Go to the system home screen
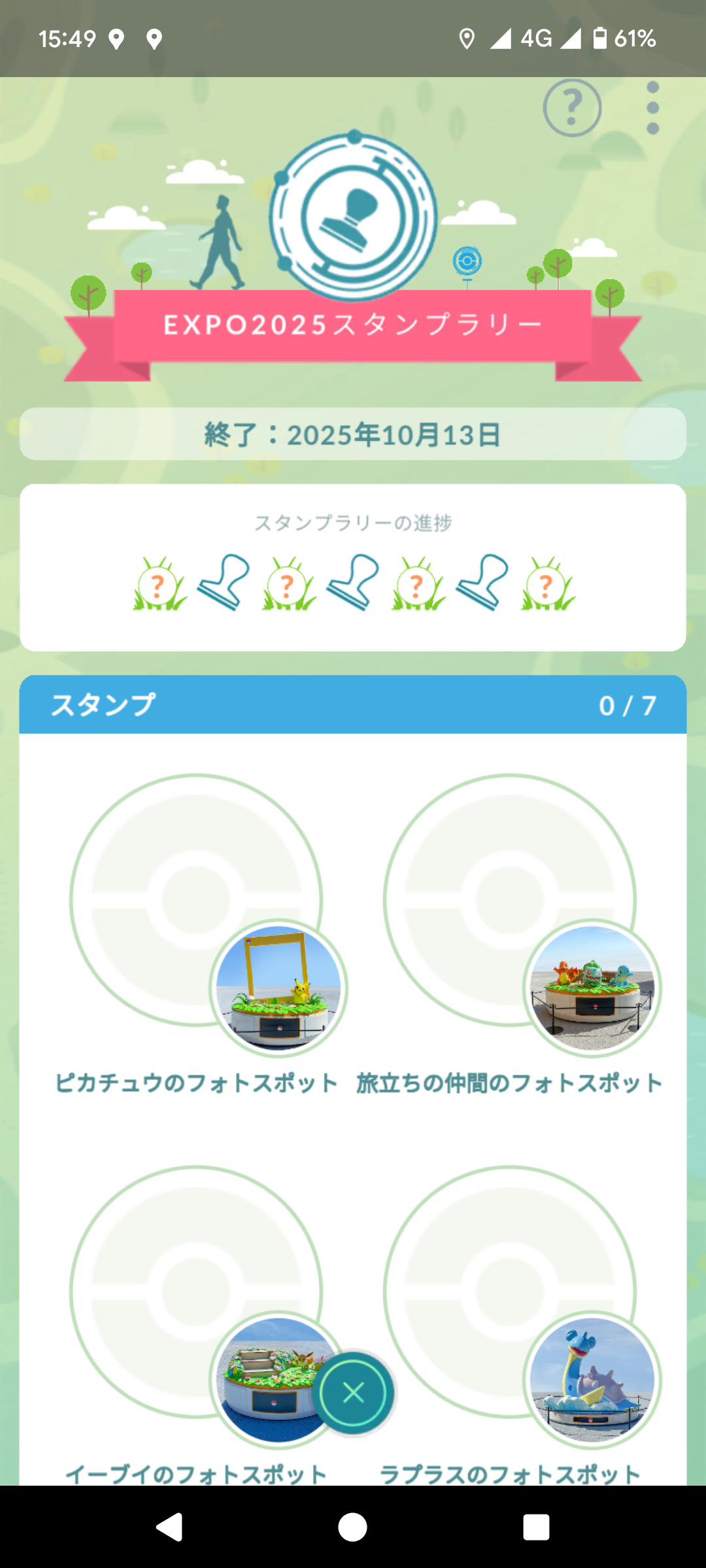 click(352, 1527)
